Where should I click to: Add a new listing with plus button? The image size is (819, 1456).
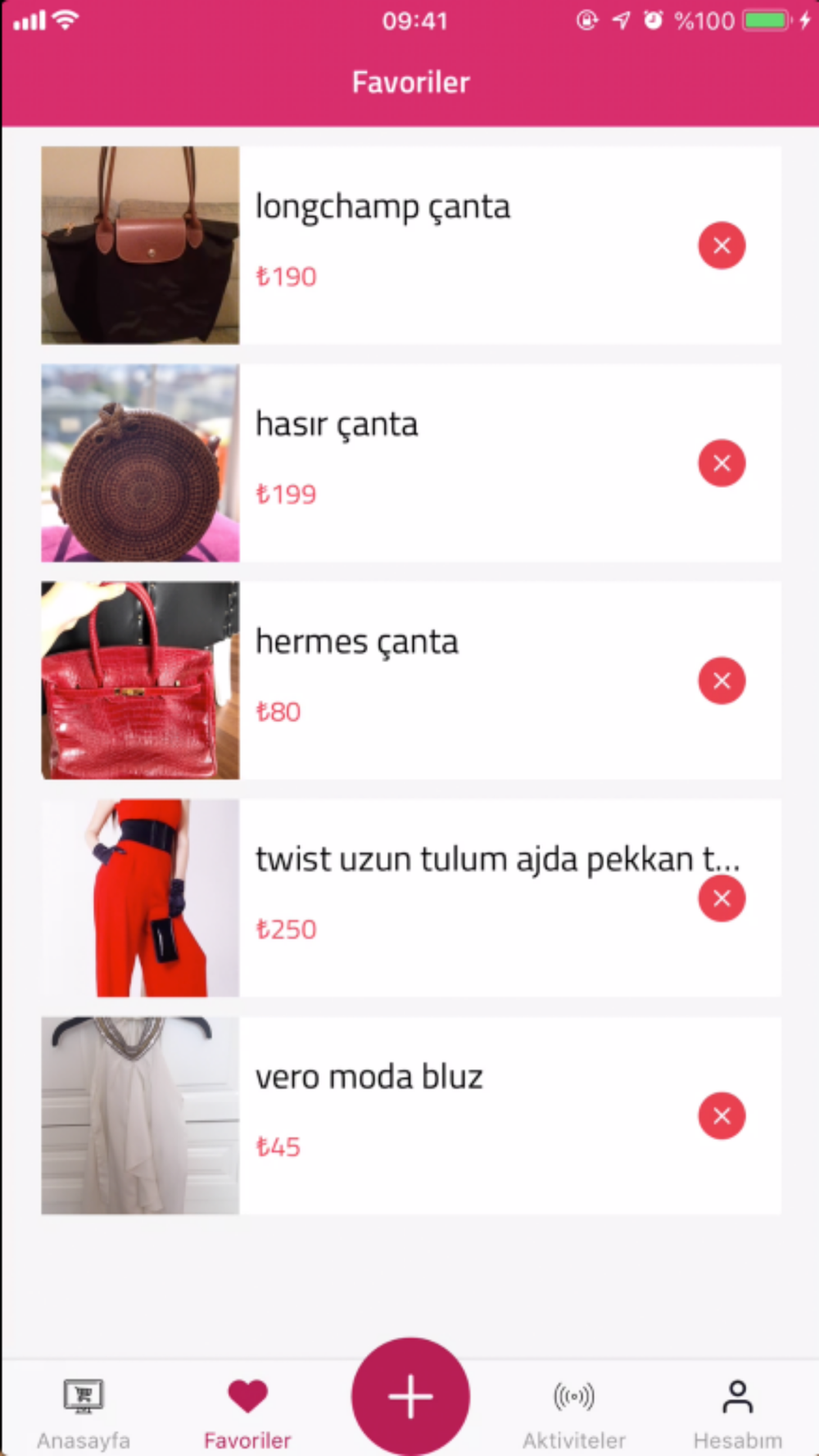click(410, 1396)
